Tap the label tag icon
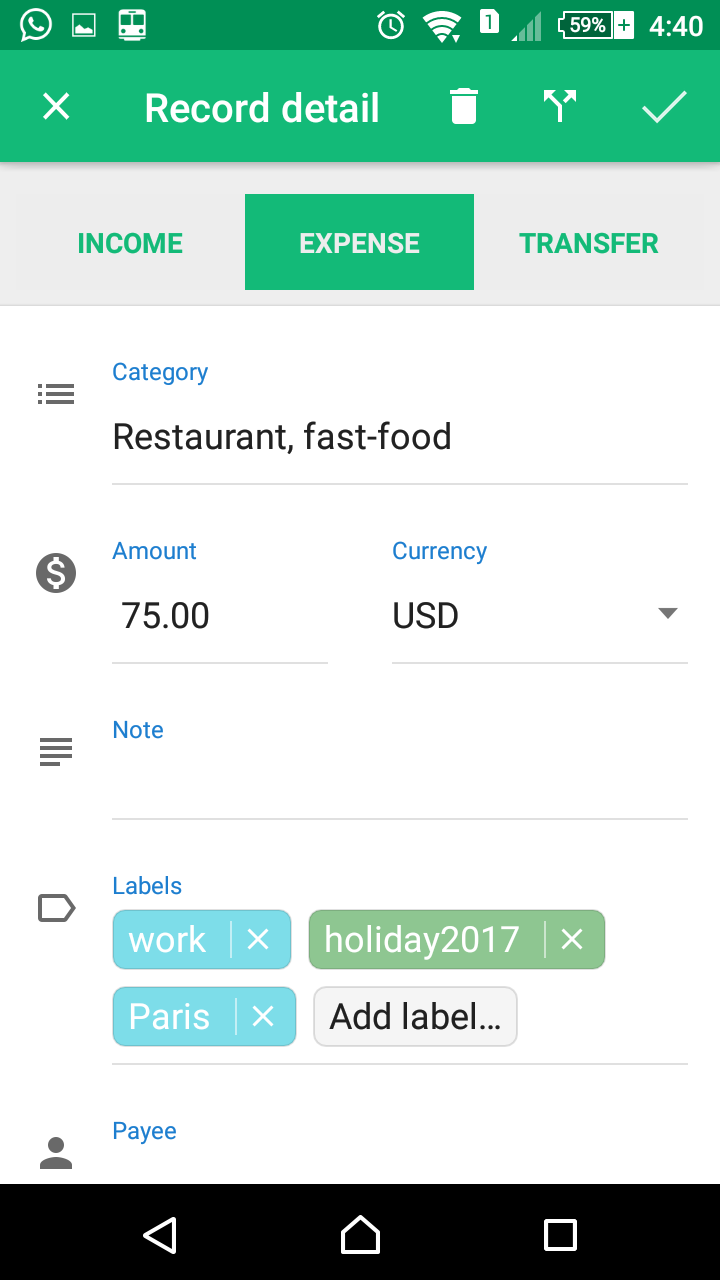Image resolution: width=720 pixels, height=1280 pixels. pyautogui.click(x=56, y=907)
